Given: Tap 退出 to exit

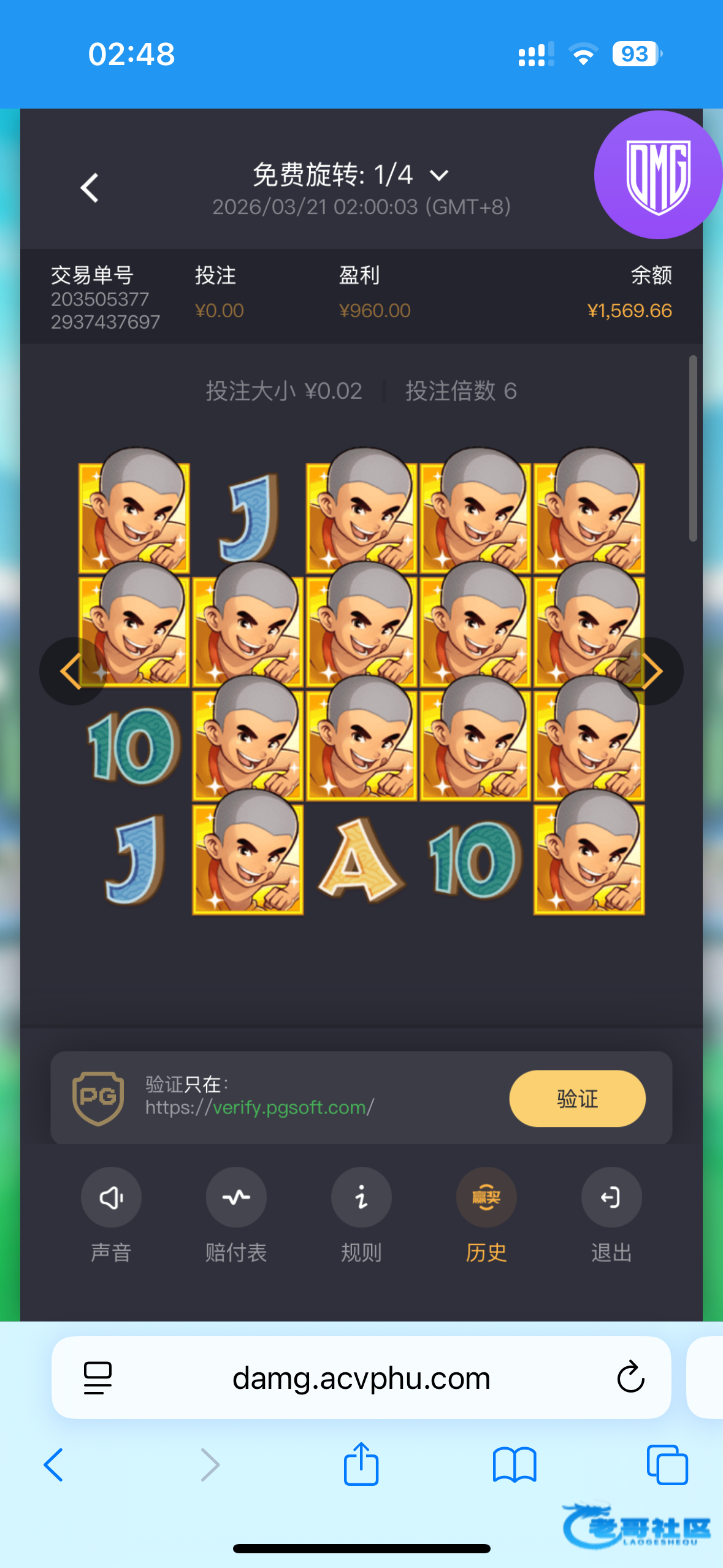Looking at the screenshot, I should (611, 1197).
